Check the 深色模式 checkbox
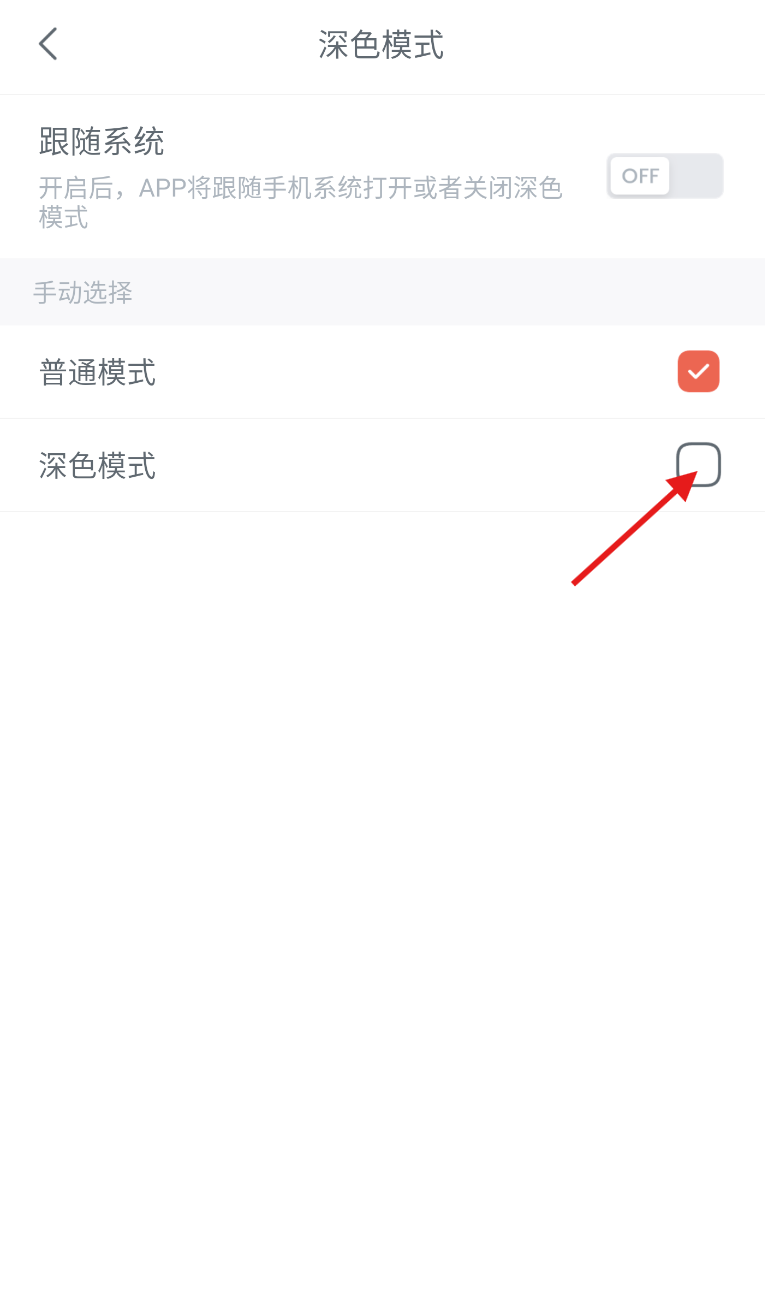 click(x=698, y=464)
